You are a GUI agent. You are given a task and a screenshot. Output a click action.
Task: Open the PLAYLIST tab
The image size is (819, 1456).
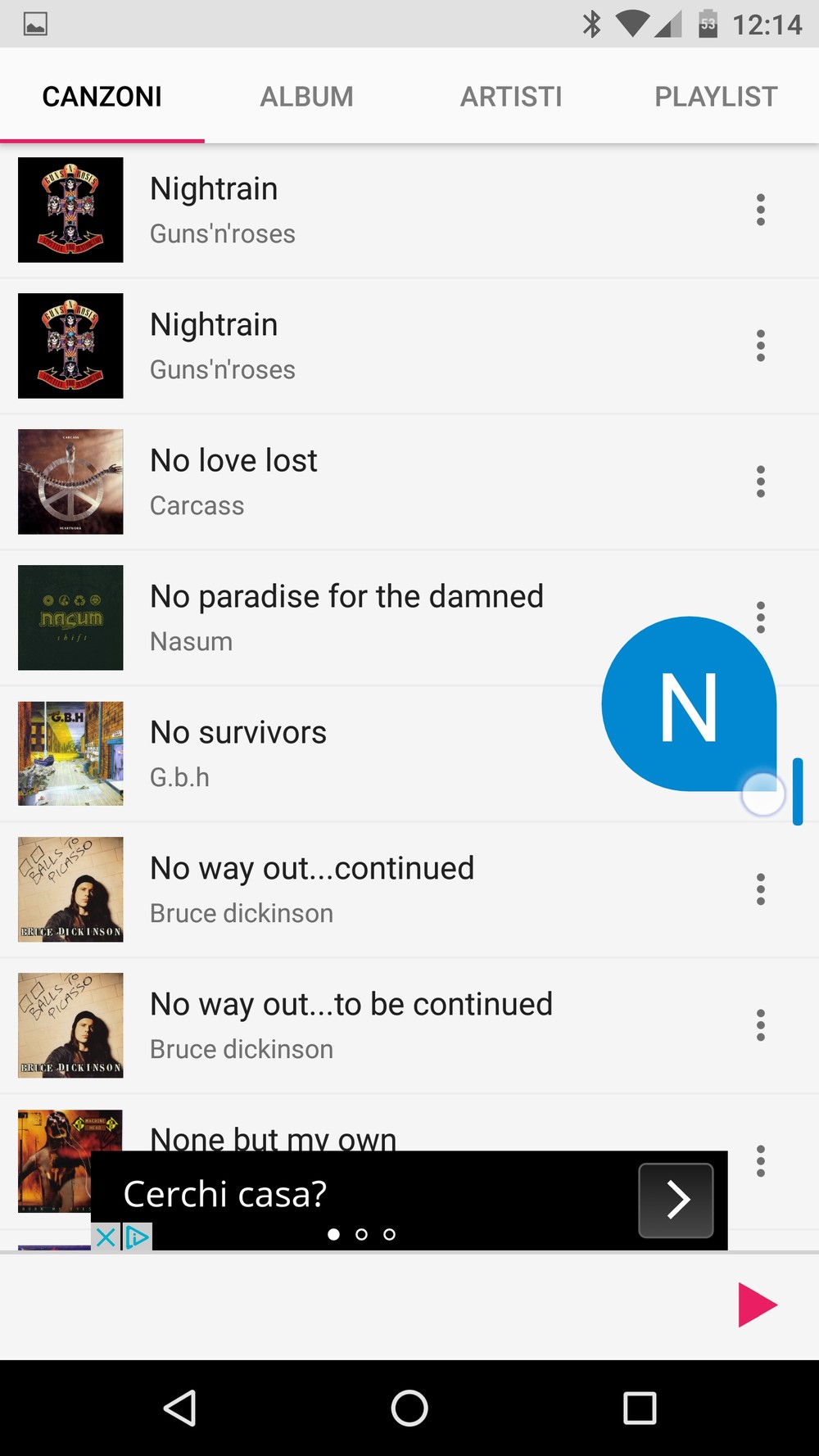715,97
